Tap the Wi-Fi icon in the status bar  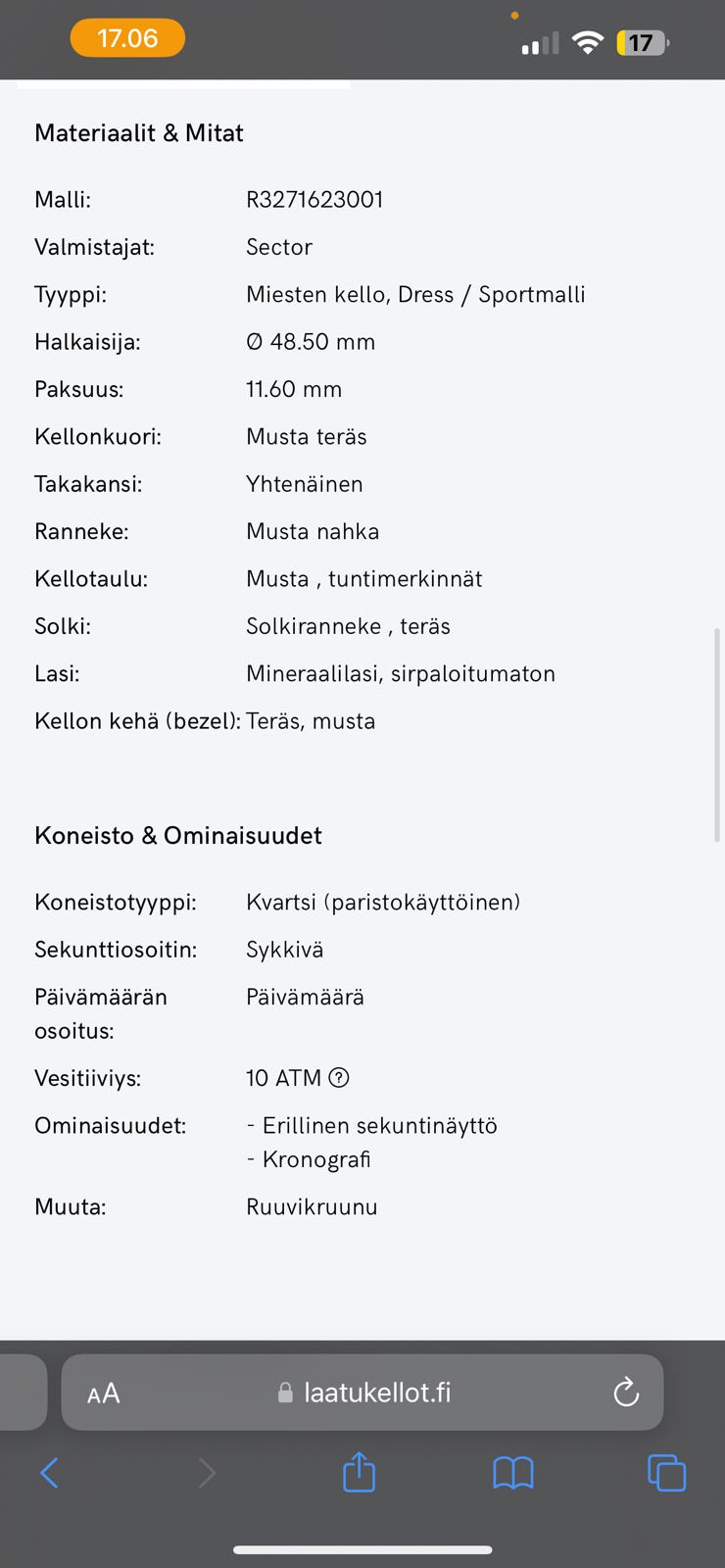click(586, 42)
